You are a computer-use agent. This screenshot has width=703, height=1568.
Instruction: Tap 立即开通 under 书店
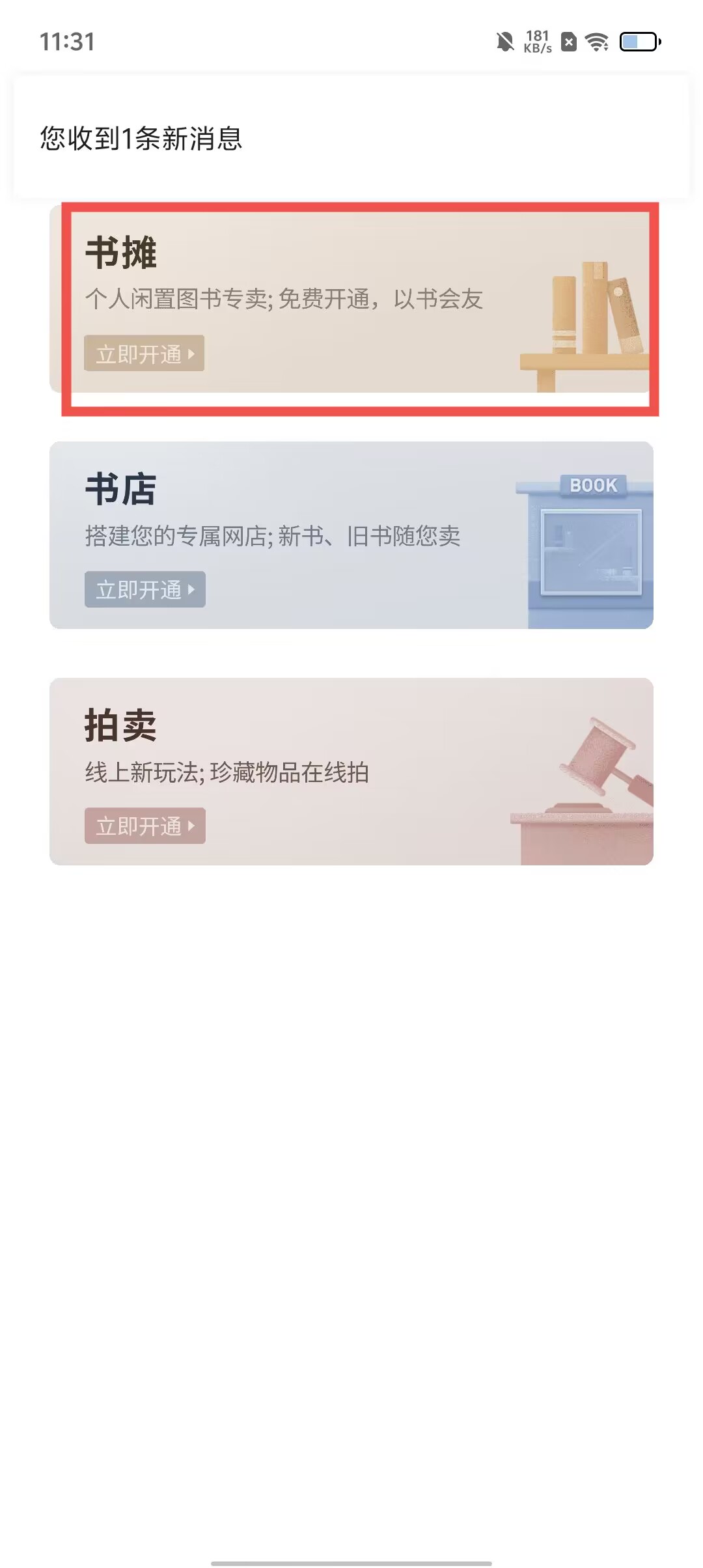click(145, 589)
